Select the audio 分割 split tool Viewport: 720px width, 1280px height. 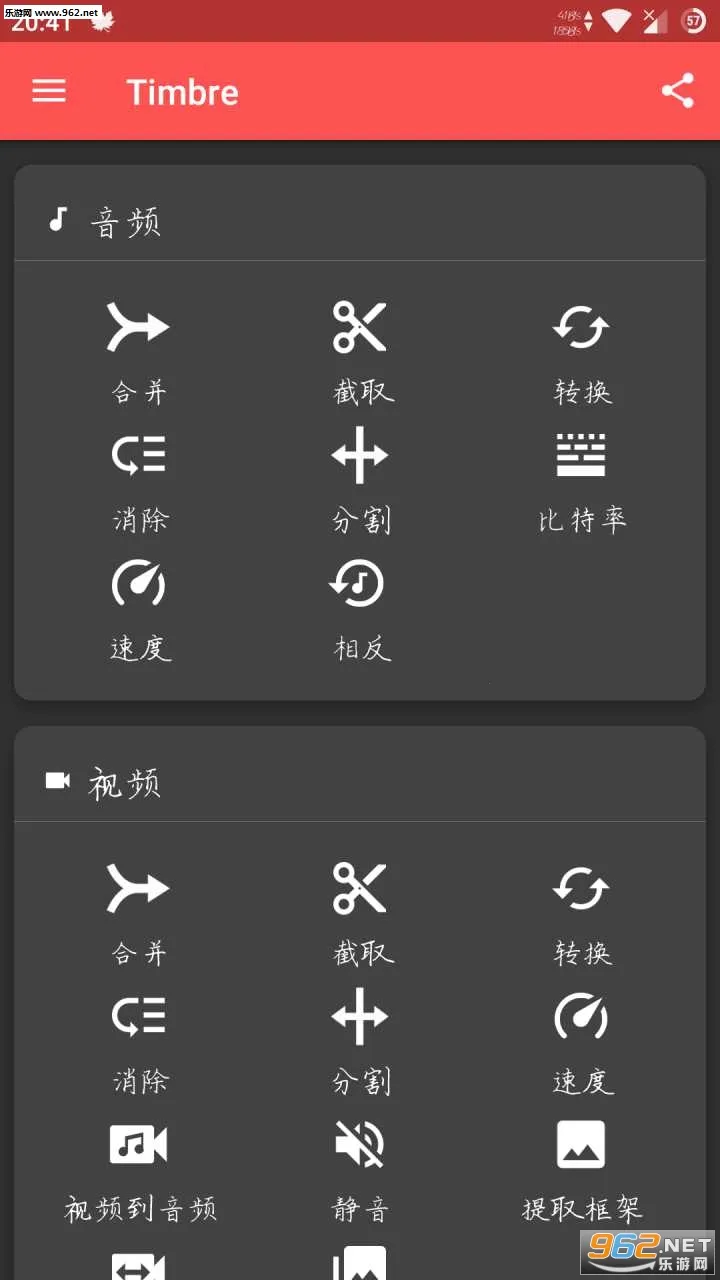[359, 480]
